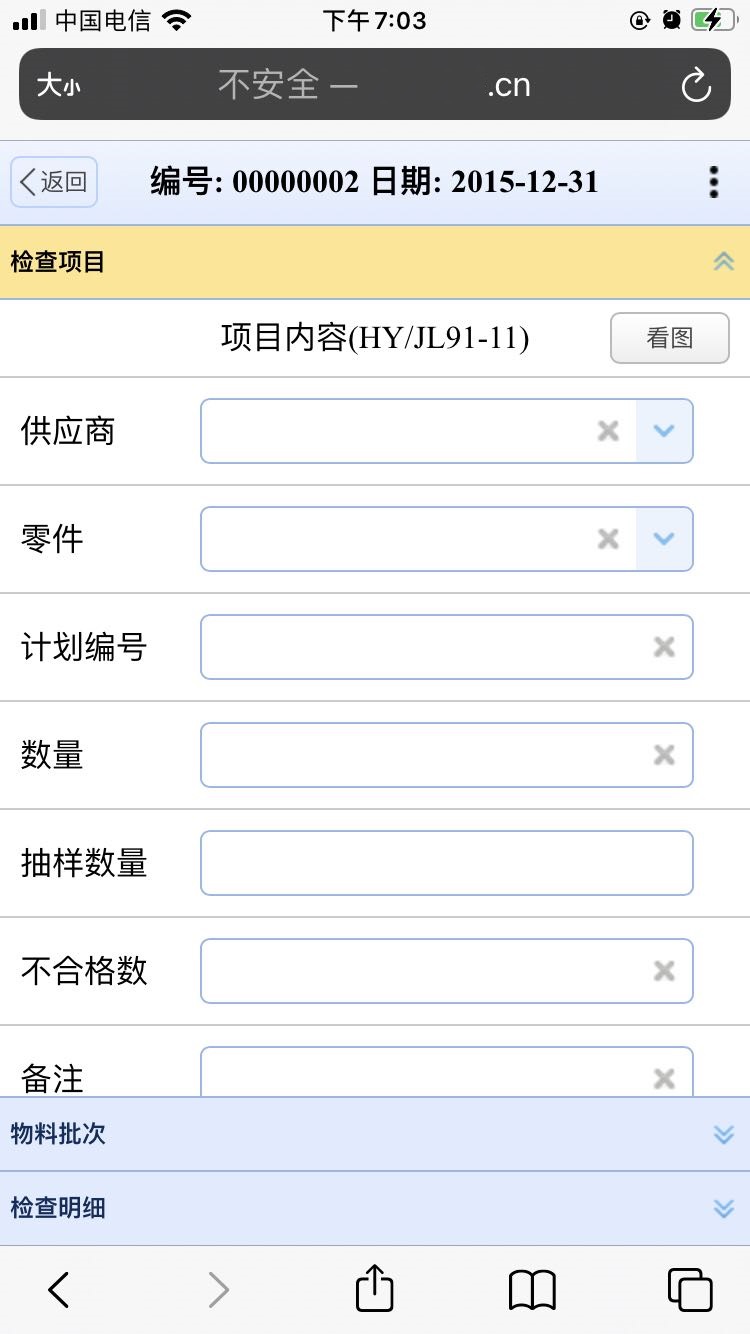
Task: Open the Safari share sheet
Action: tap(375, 1289)
